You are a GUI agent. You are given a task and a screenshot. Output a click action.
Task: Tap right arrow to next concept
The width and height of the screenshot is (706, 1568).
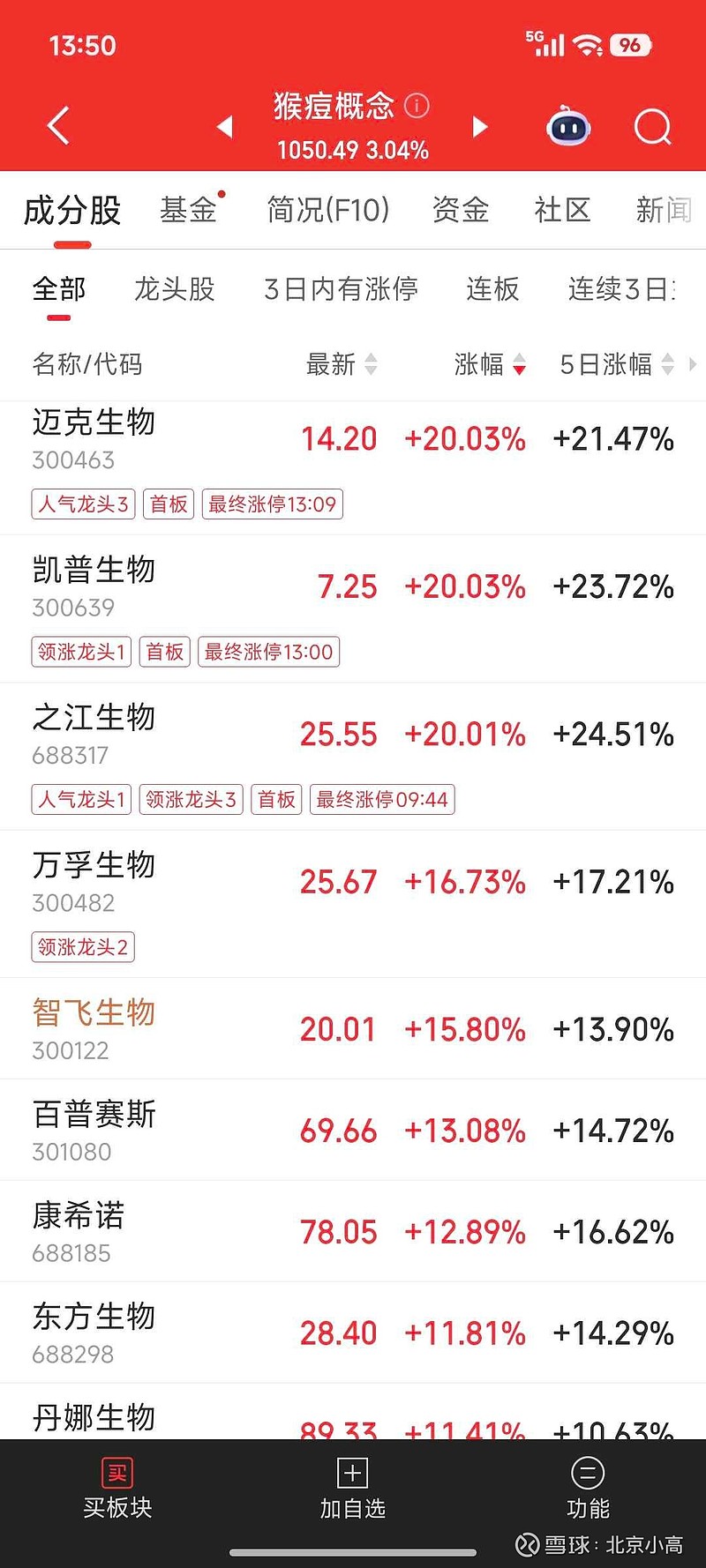(x=480, y=126)
